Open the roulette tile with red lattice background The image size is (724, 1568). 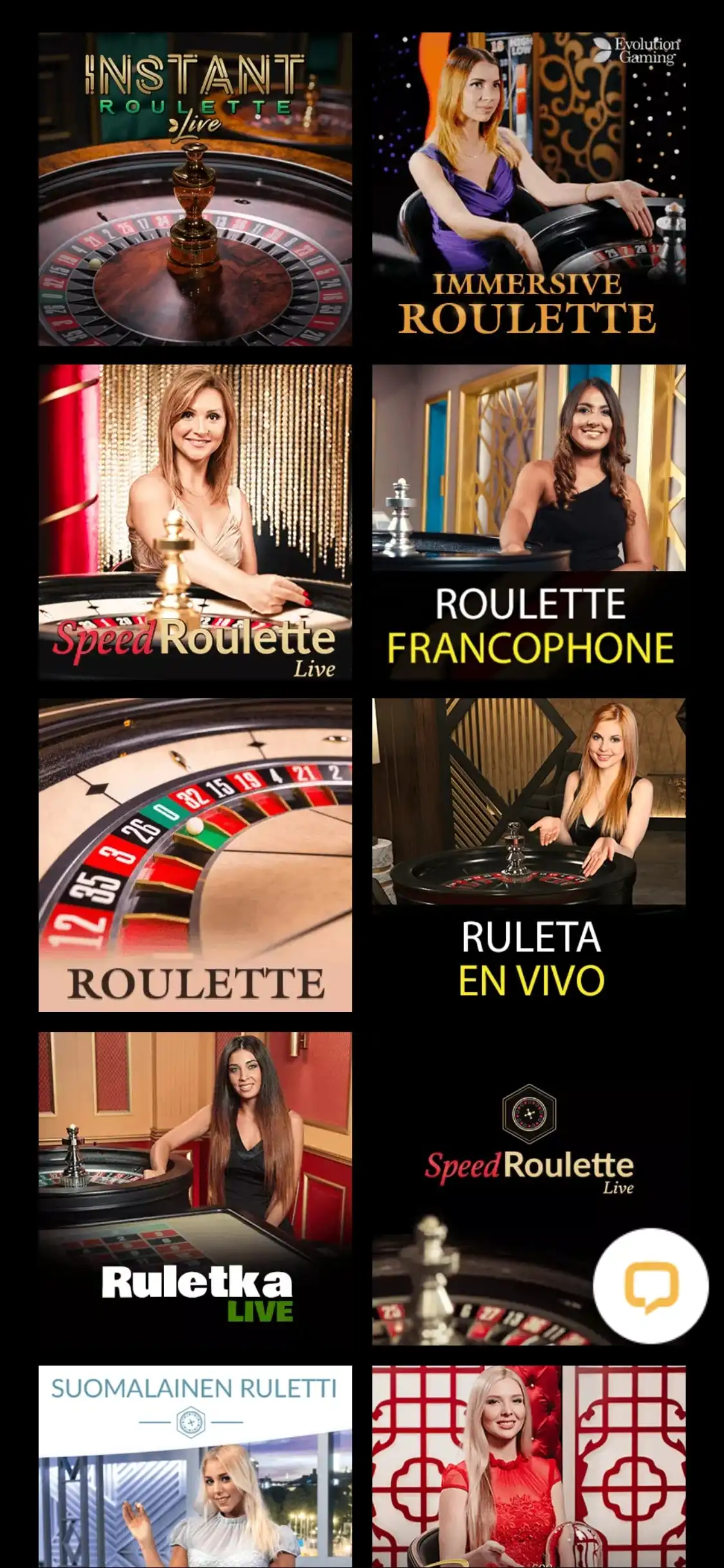528,1468
